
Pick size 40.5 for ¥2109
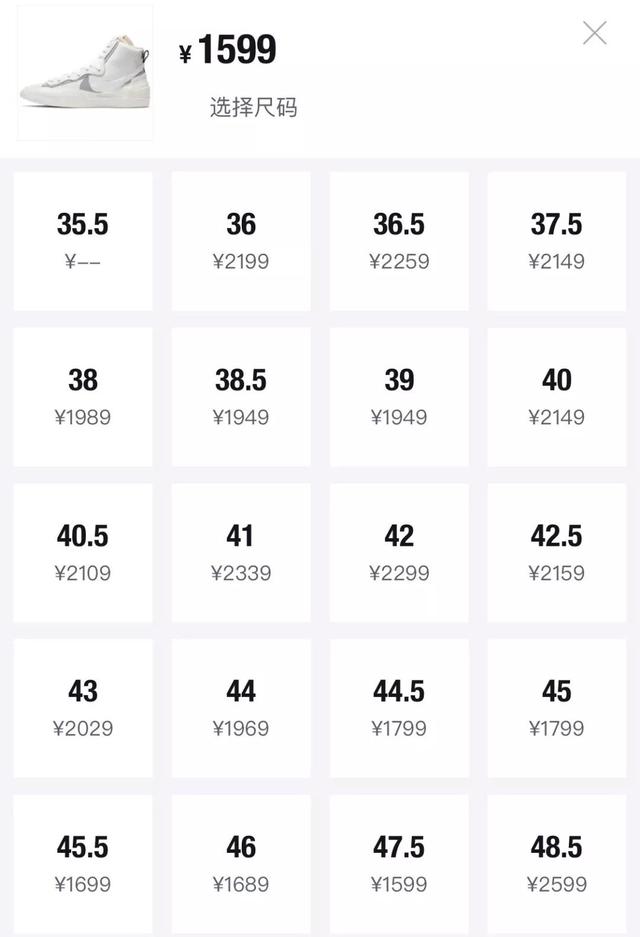point(83,553)
